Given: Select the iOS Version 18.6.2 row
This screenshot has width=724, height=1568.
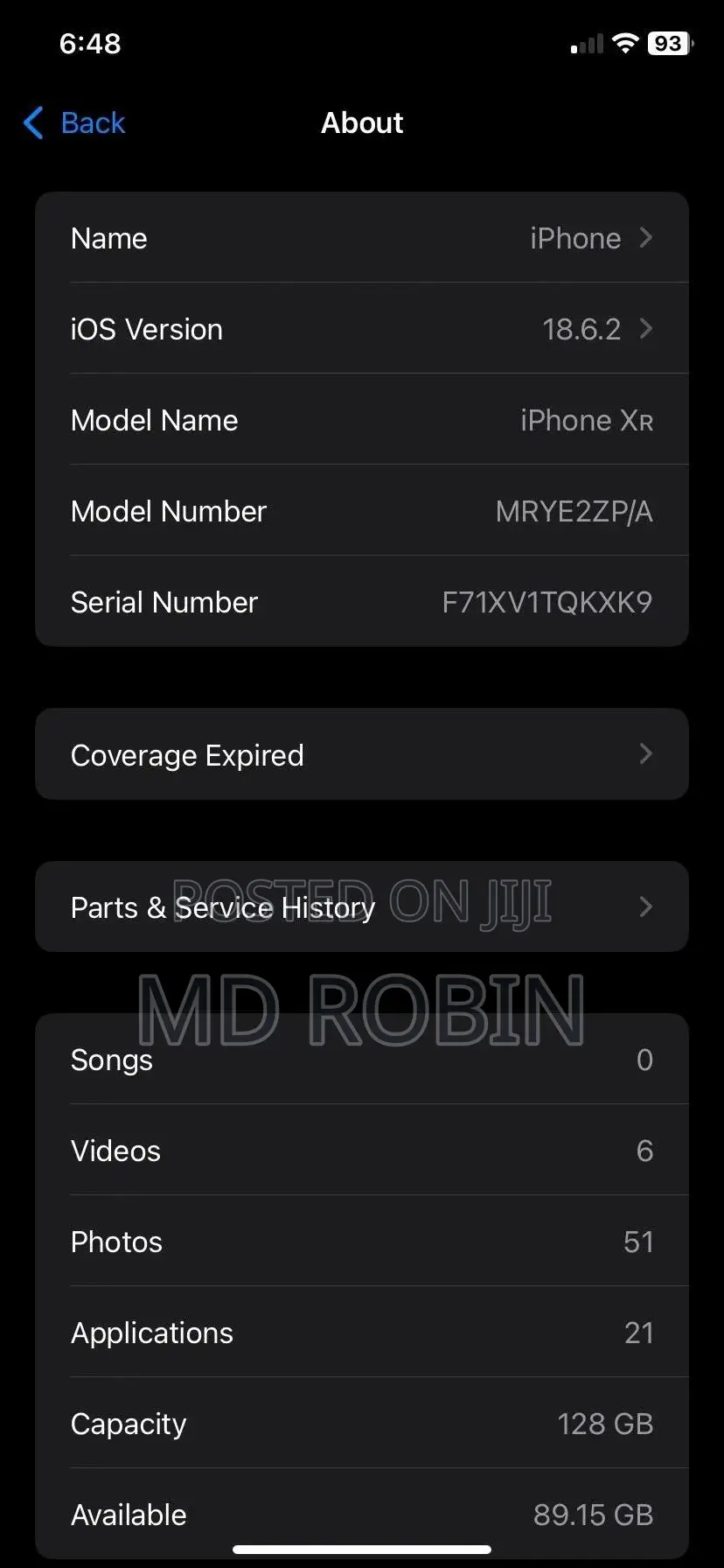Looking at the screenshot, I should (x=362, y=329).
